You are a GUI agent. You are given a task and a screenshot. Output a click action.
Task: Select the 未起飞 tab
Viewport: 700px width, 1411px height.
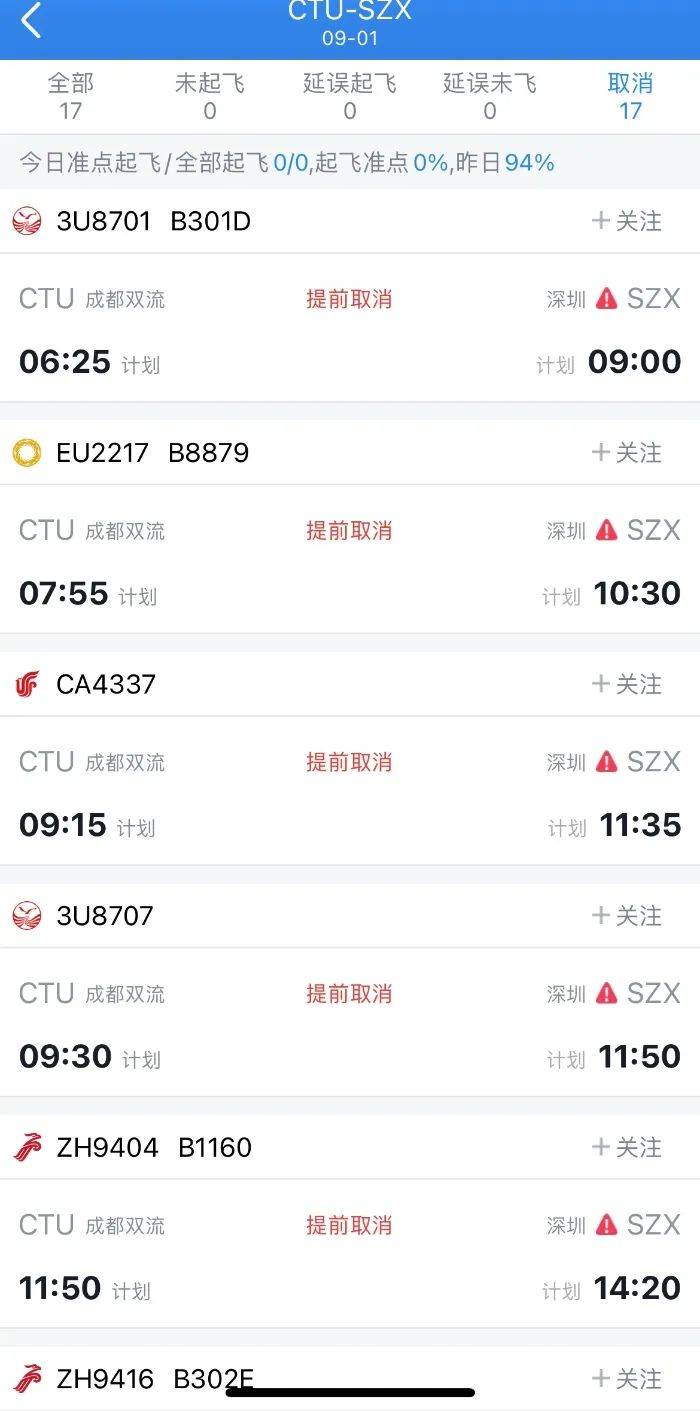210,96
